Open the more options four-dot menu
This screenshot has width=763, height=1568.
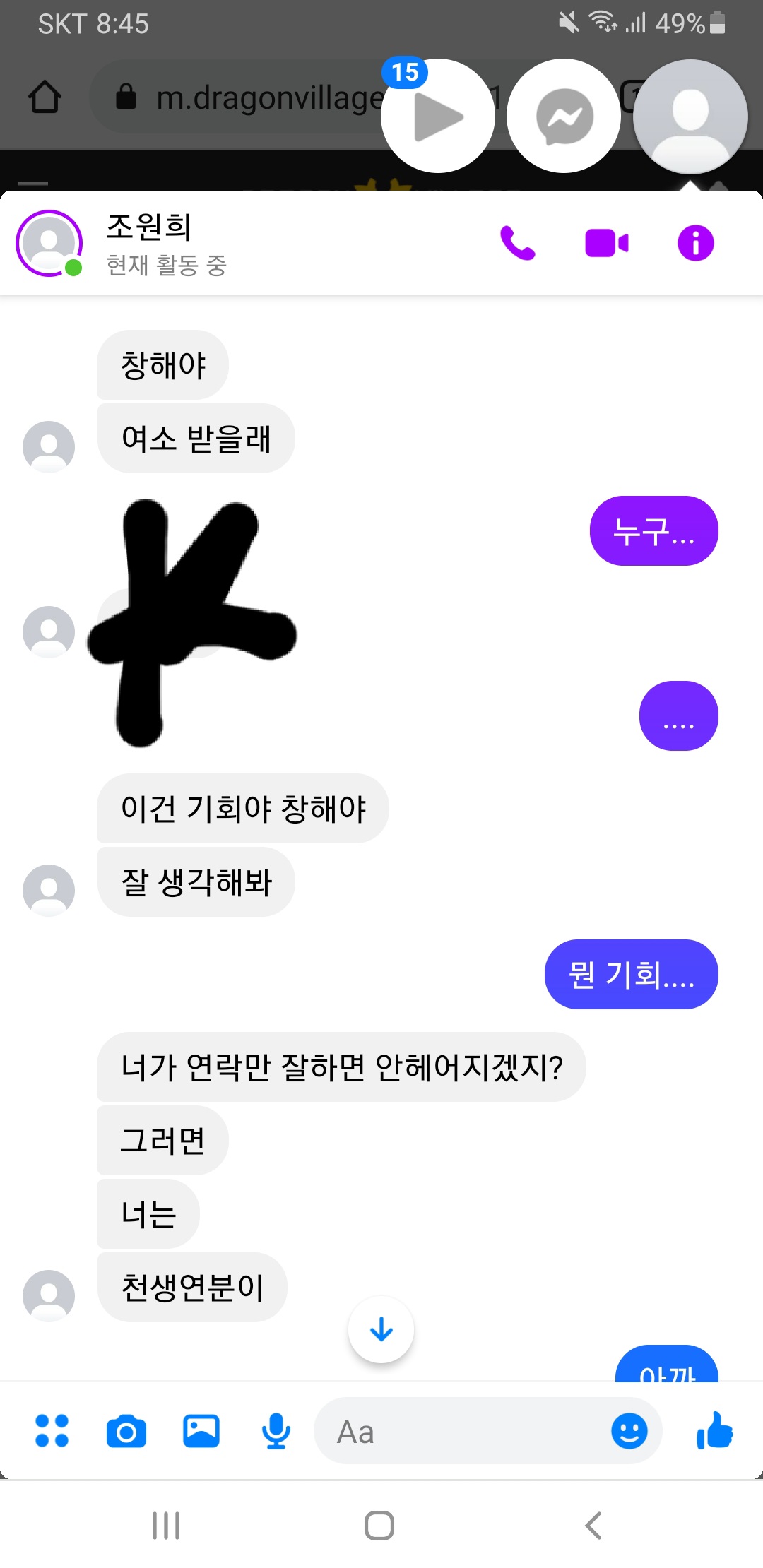pyautogui.click(x=52, y=1431)
